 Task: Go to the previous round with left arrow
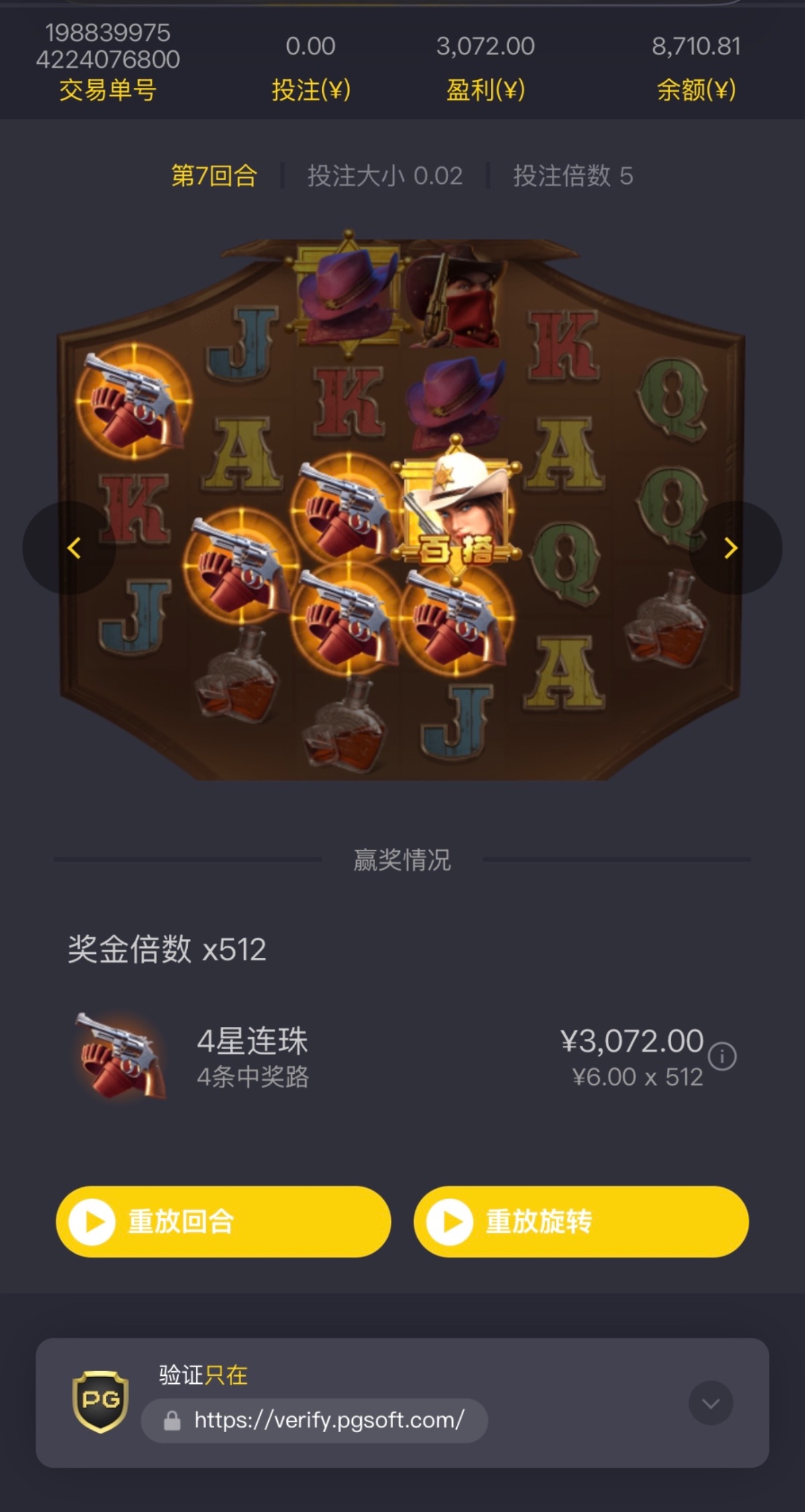(x=72, y=548)
